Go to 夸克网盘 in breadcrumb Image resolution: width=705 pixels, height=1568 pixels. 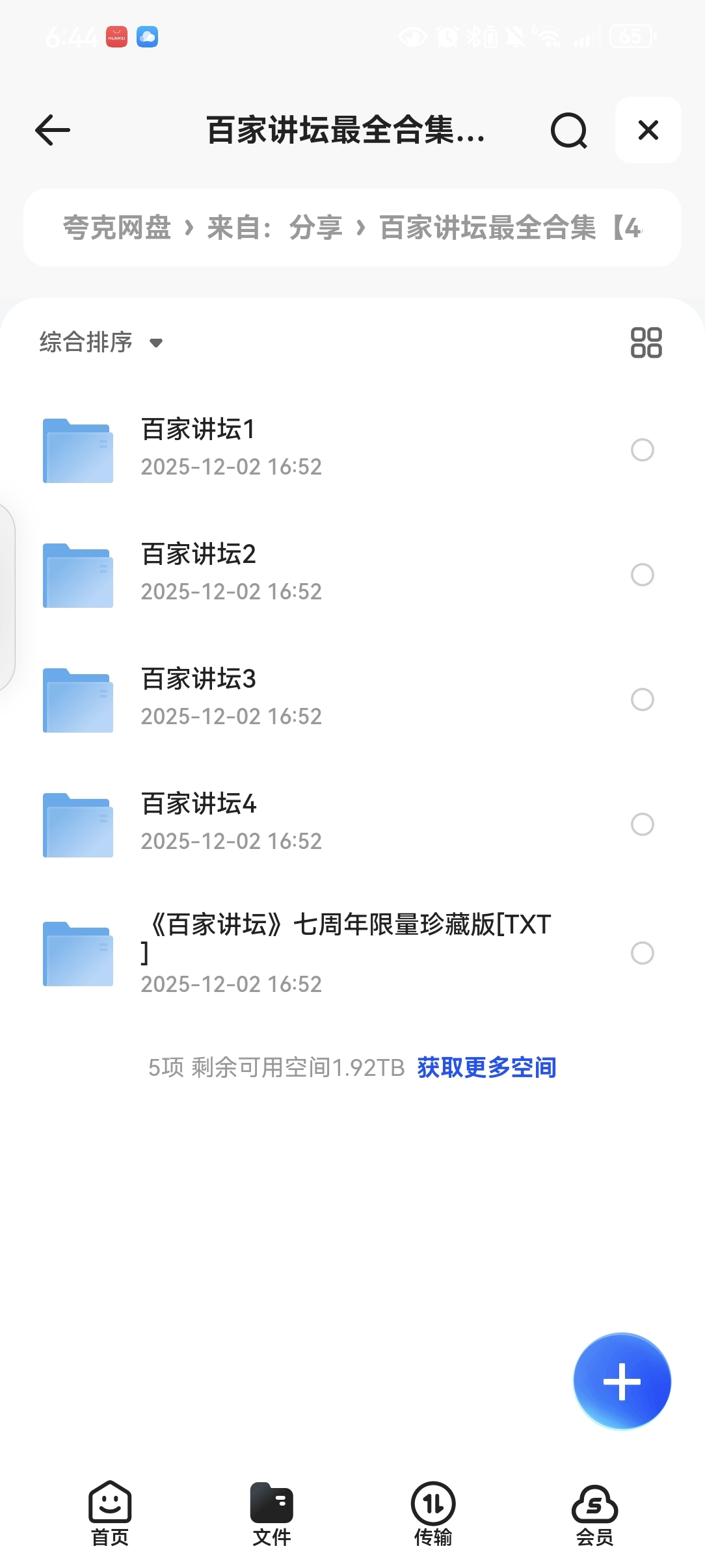click(x=117, y=228)
